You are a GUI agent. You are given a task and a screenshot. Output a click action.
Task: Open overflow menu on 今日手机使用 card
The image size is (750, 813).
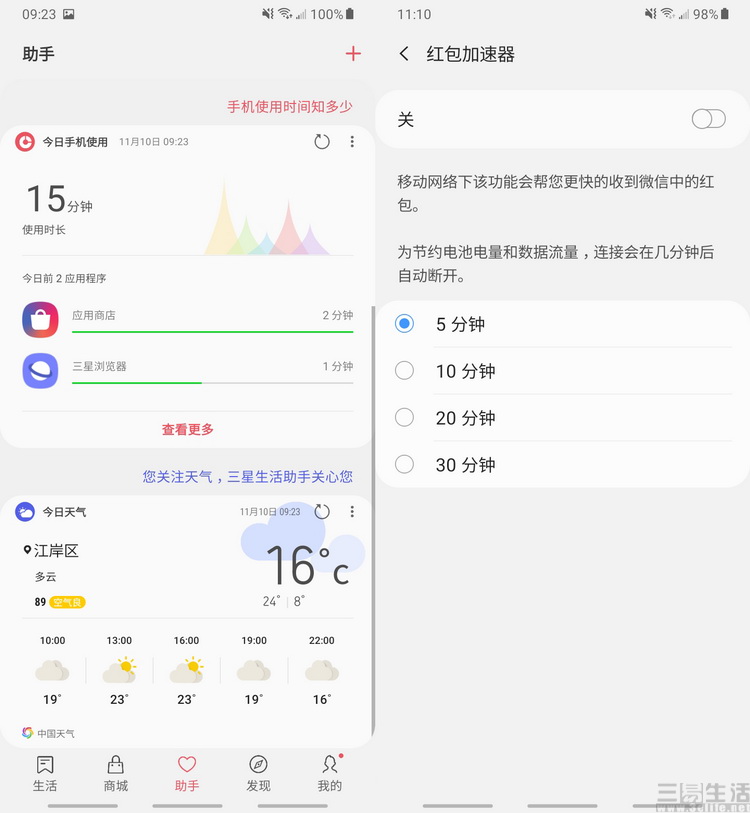pos(352,142)
